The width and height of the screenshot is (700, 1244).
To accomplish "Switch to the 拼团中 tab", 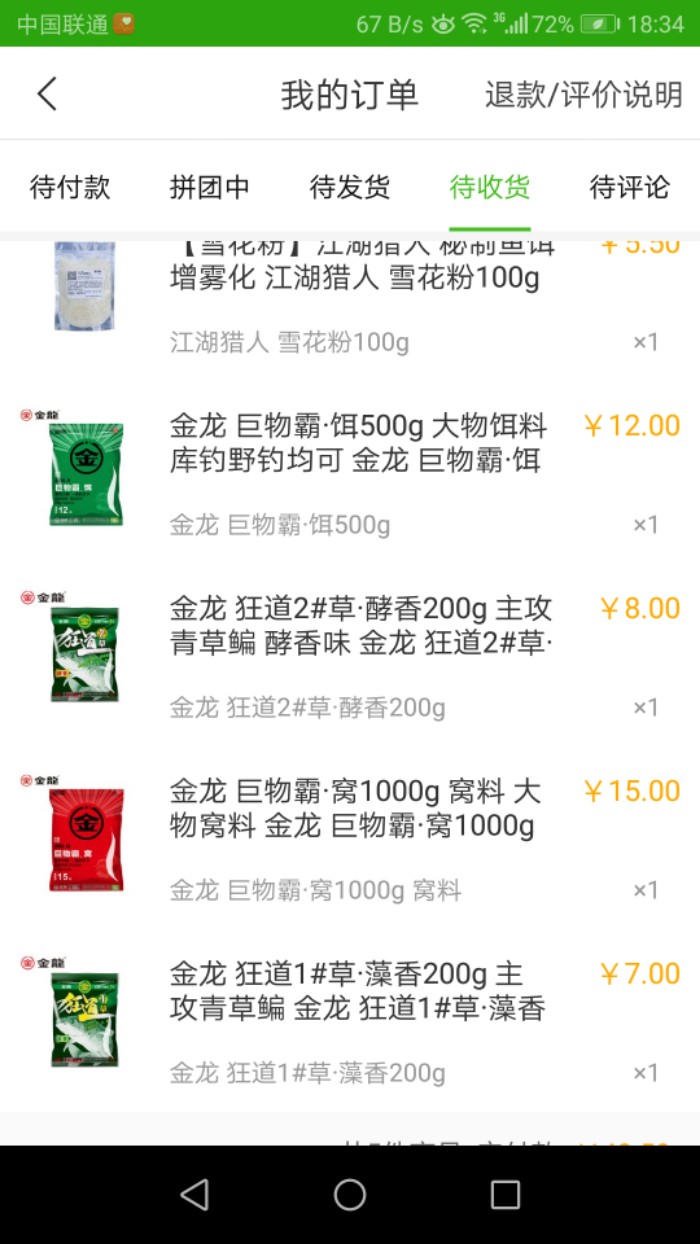I will 210,187.
